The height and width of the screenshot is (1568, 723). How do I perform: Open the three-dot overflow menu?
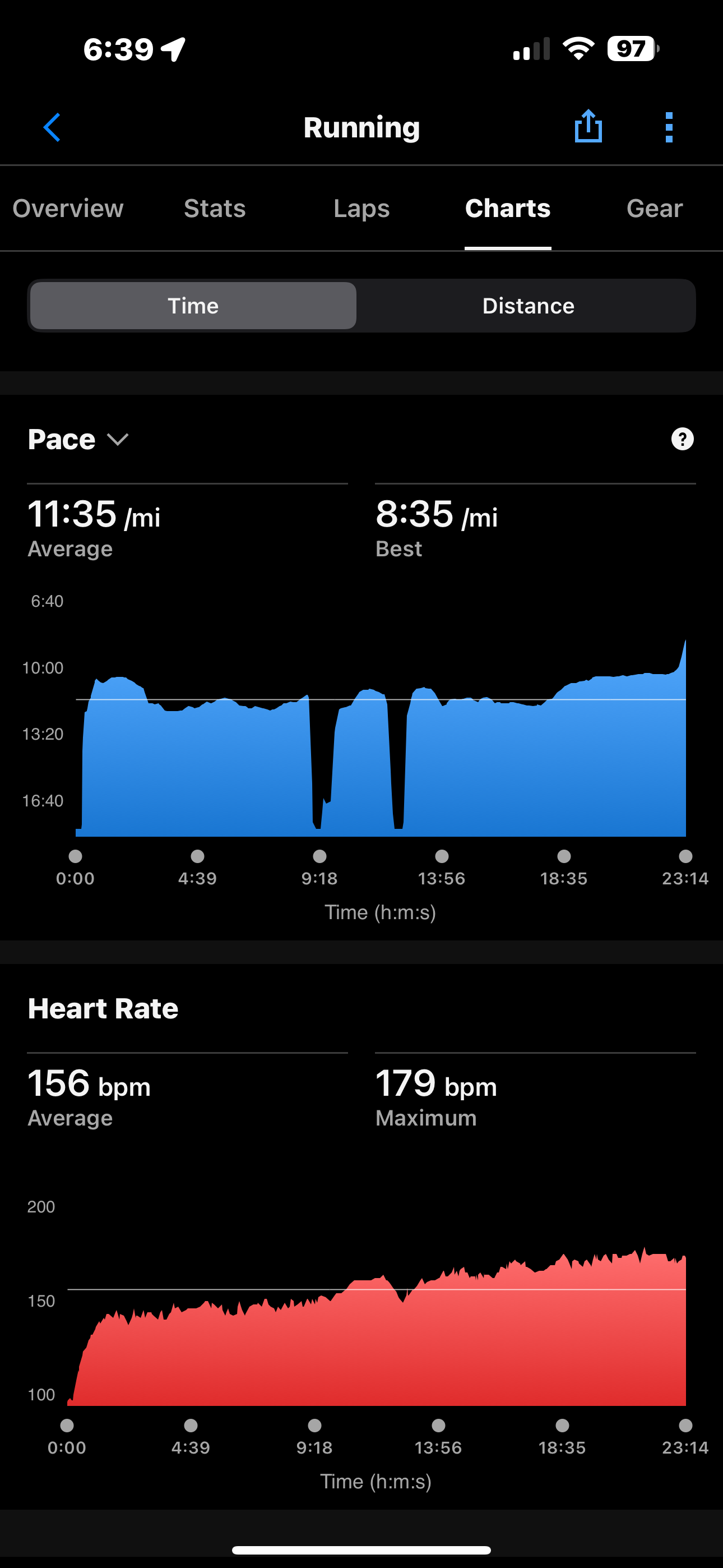[x=669, y=127]
